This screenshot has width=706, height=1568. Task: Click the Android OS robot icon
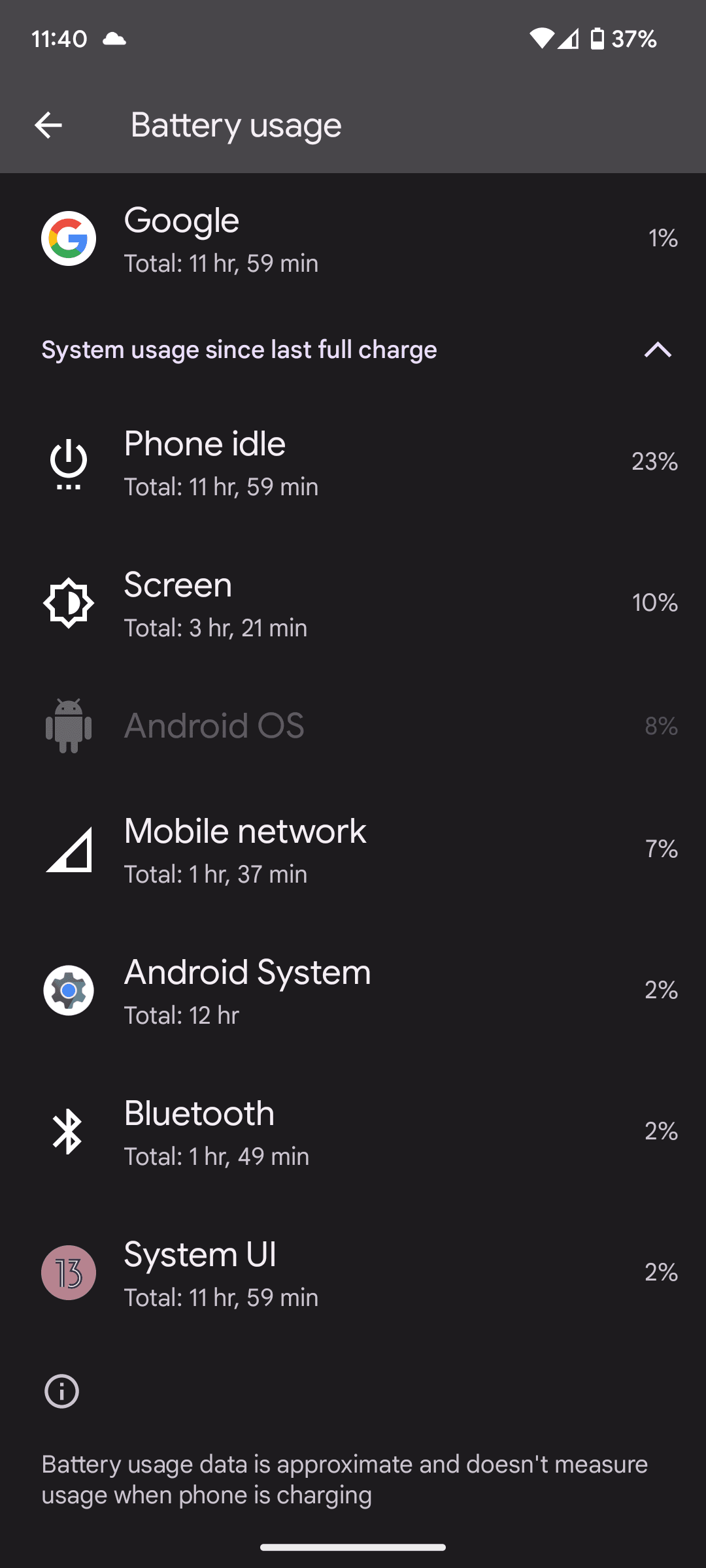pos(68,727)
